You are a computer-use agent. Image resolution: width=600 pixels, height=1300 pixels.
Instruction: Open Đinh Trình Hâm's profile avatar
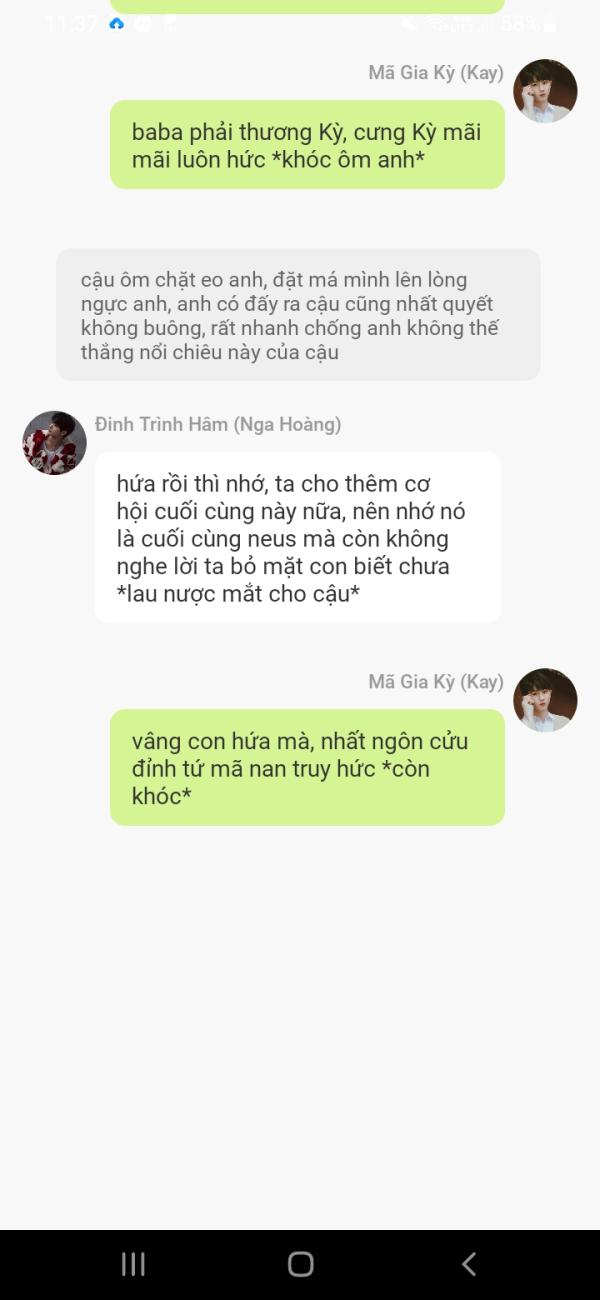click(54, 442)
